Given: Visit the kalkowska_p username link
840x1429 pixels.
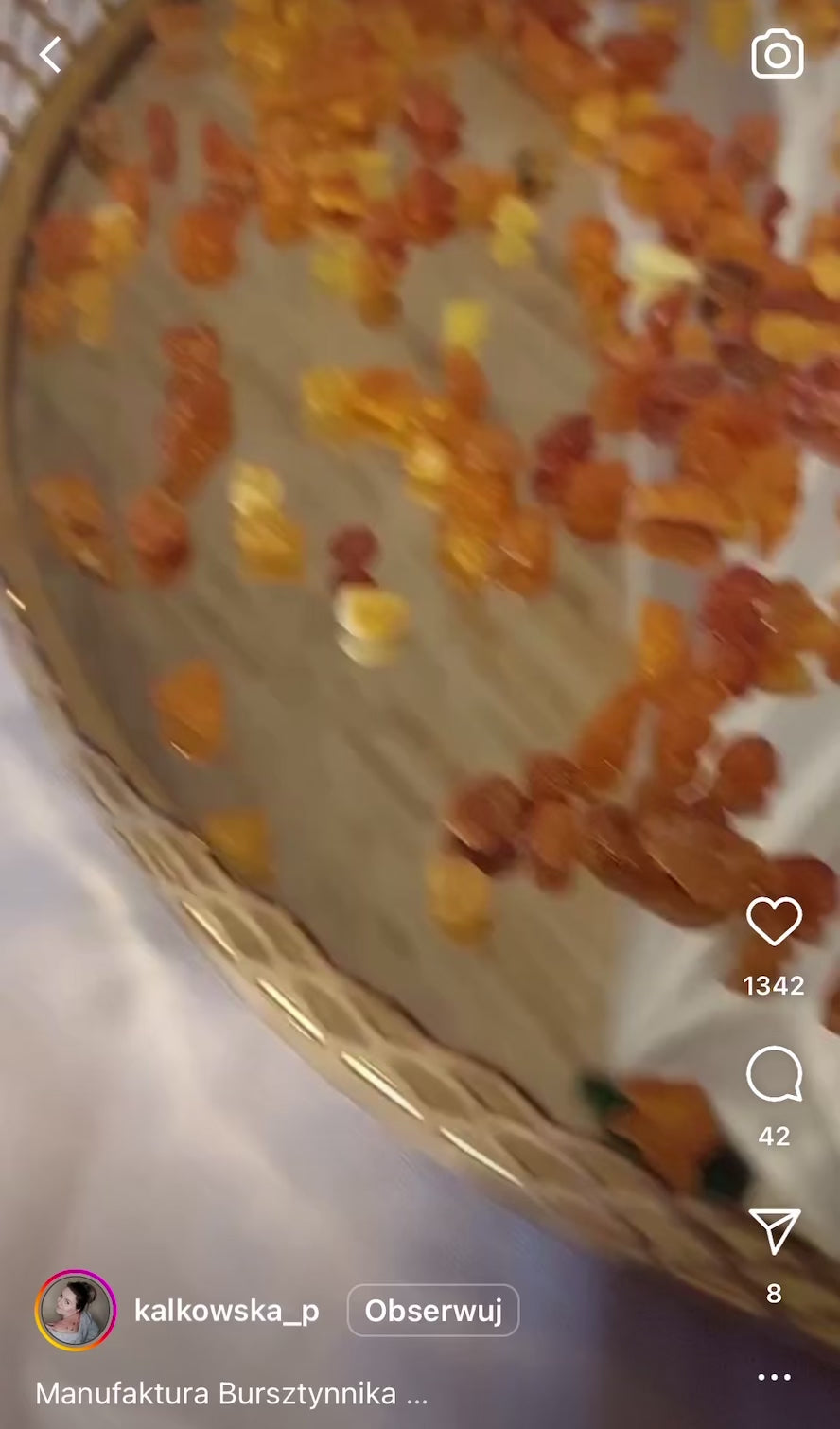Looking at the screenshot, I should [x=227, y=1311].
